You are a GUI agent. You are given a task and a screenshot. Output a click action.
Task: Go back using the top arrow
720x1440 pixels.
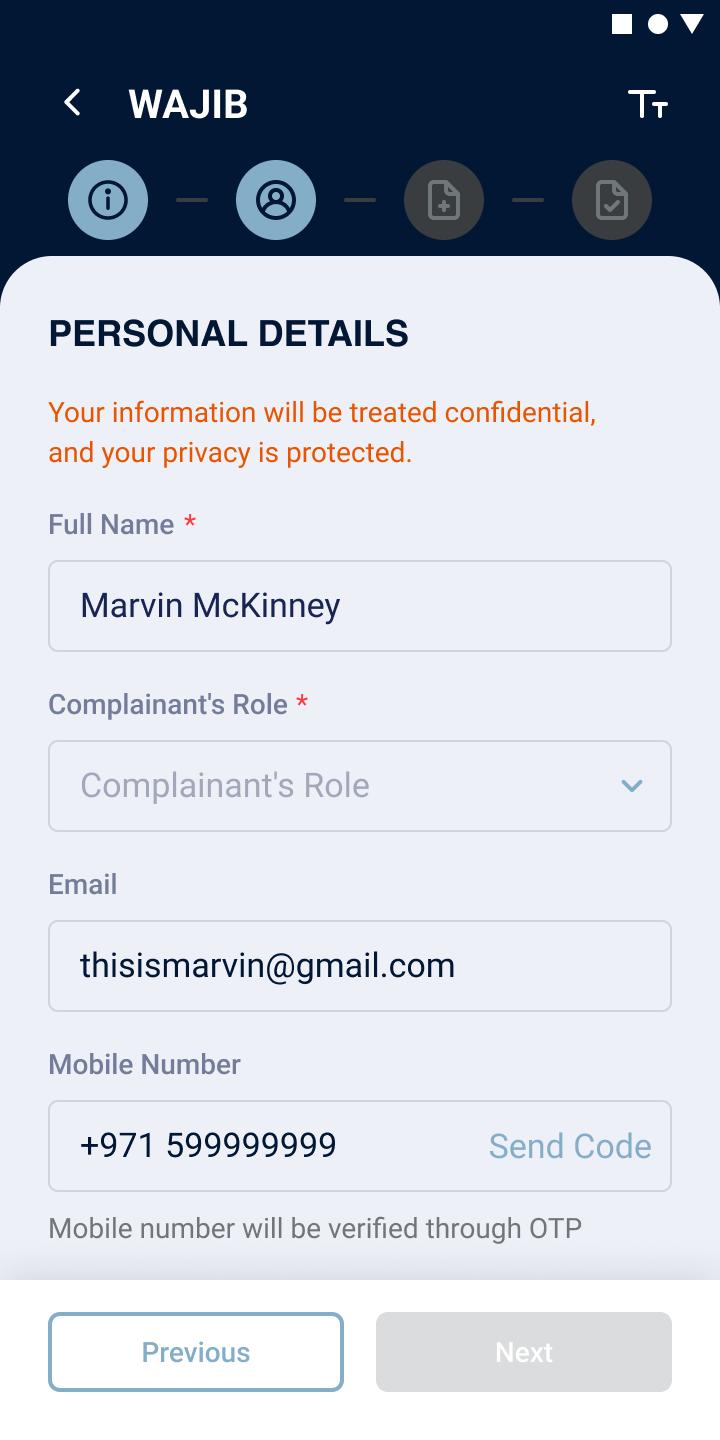[x=72, y=103]
